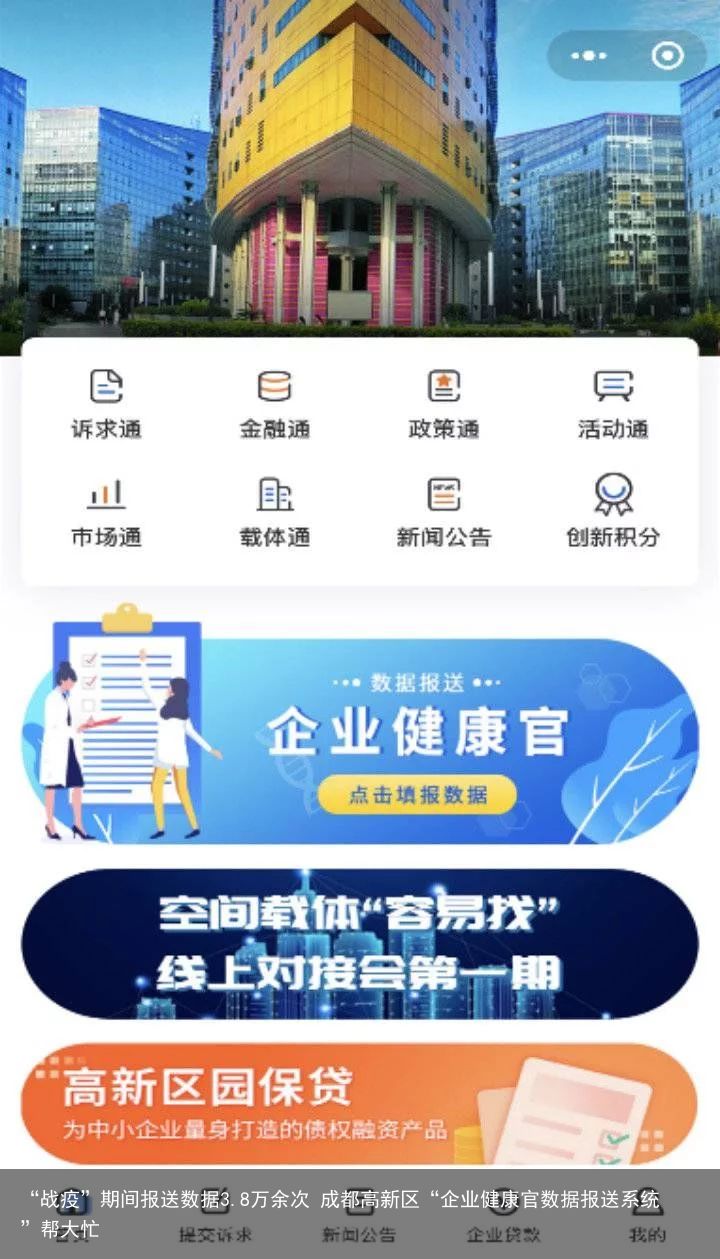Image resolution: width=720 pixels, height=1259 pixels.
Task: Open the 空间载体“容易找”线上对接会 banner
Action: pos(360,943)
